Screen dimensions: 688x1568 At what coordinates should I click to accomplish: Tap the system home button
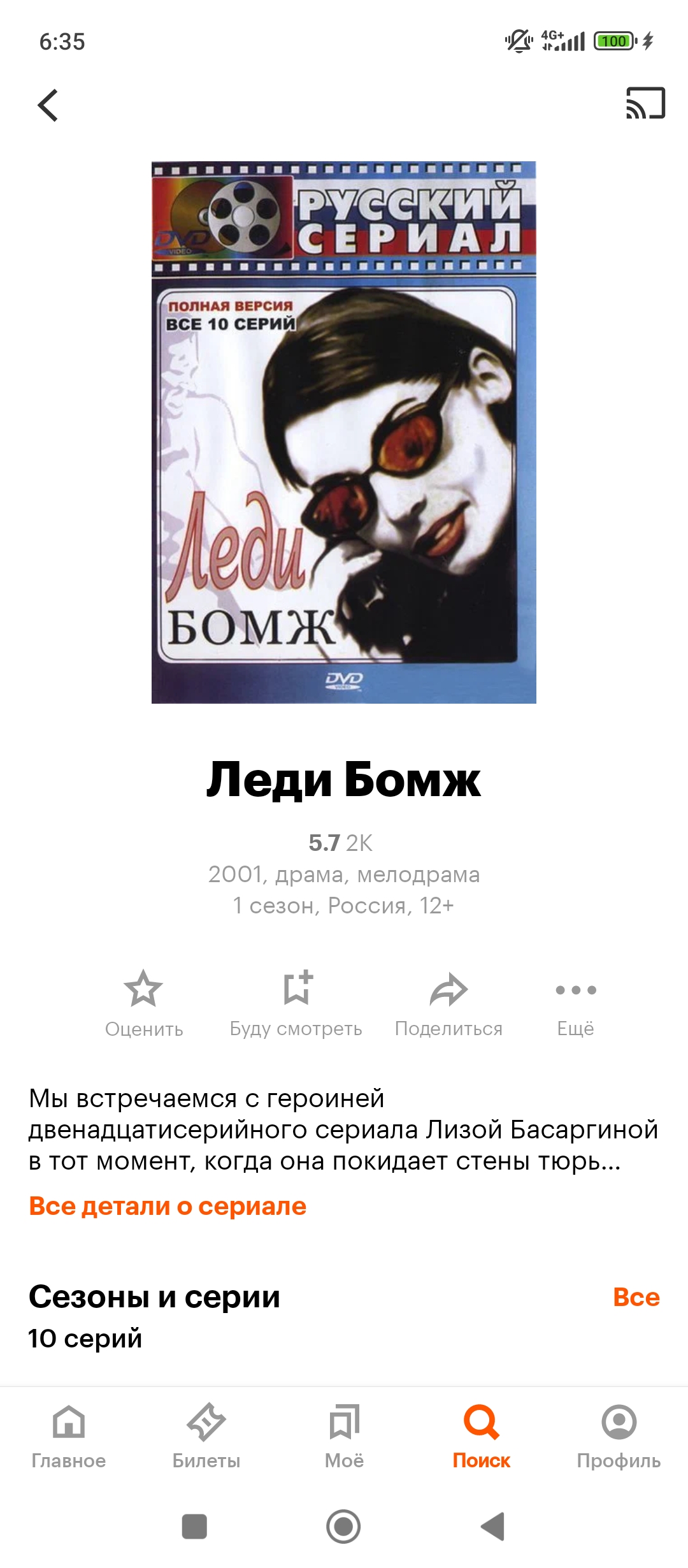pyautogui.click(x=343, y=1527)
